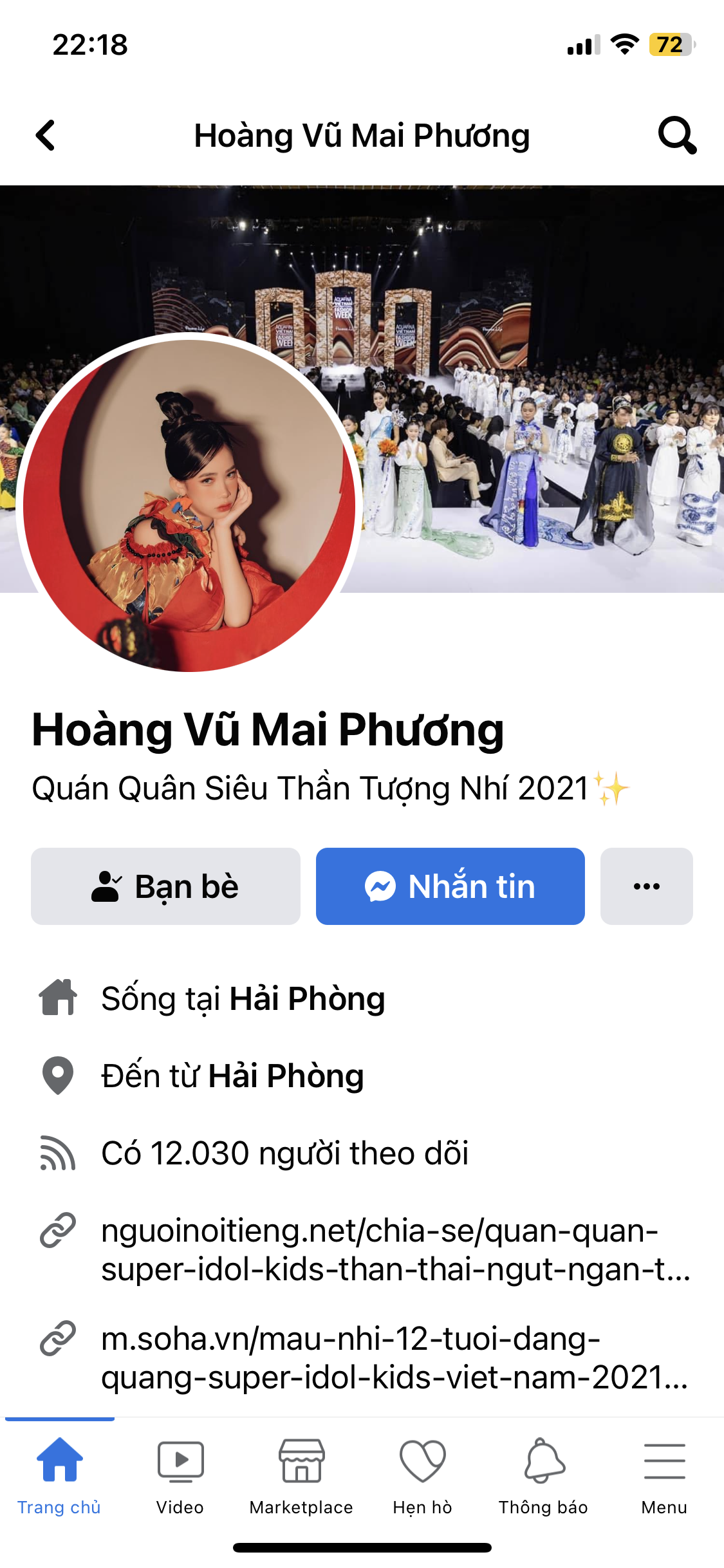Go to the Hẹn hò tab
The image size is (724, 1568).
coord(422,1474)
